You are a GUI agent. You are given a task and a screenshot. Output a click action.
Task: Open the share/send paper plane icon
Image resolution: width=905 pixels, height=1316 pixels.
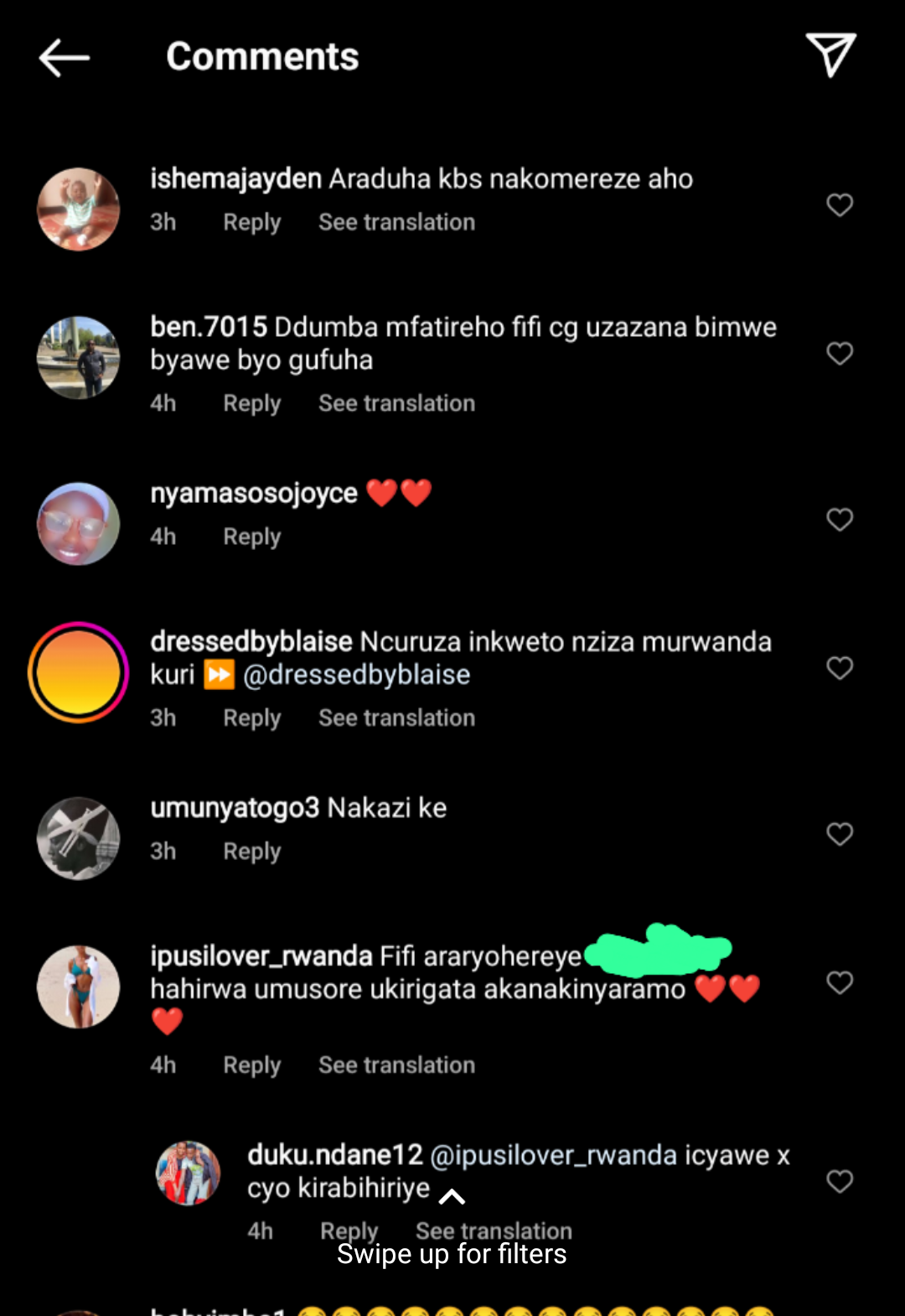830,55
